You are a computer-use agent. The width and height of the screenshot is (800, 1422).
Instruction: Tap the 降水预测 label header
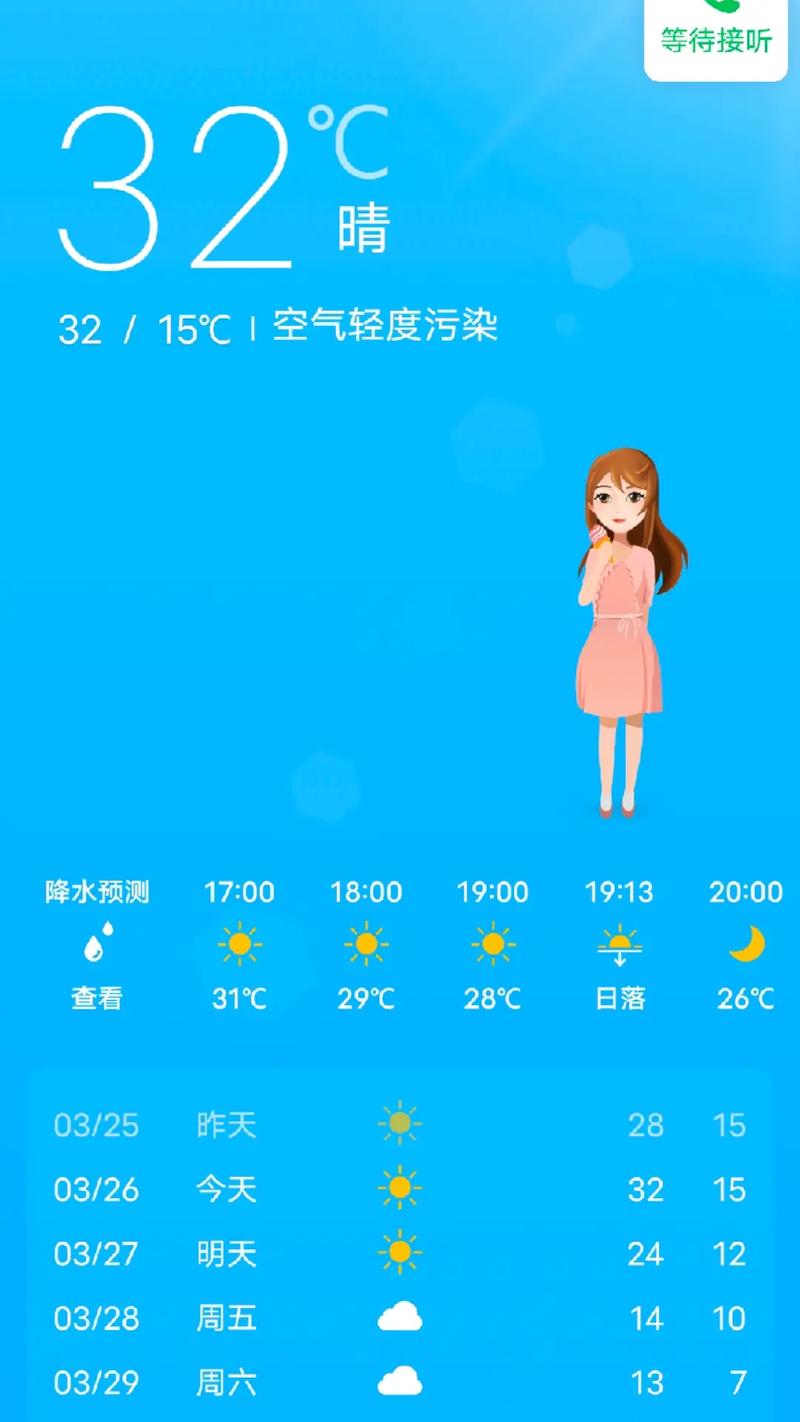[97, 891]
